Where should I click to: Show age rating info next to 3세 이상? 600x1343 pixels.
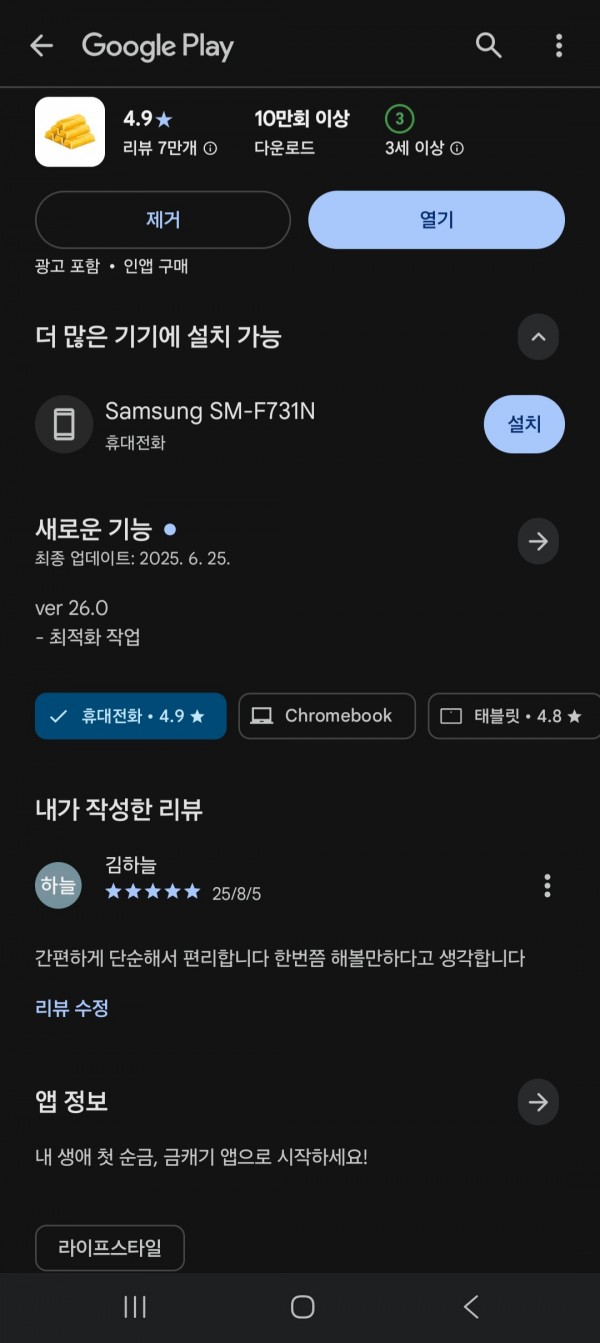pyautogui.click(x=456, y=148)
